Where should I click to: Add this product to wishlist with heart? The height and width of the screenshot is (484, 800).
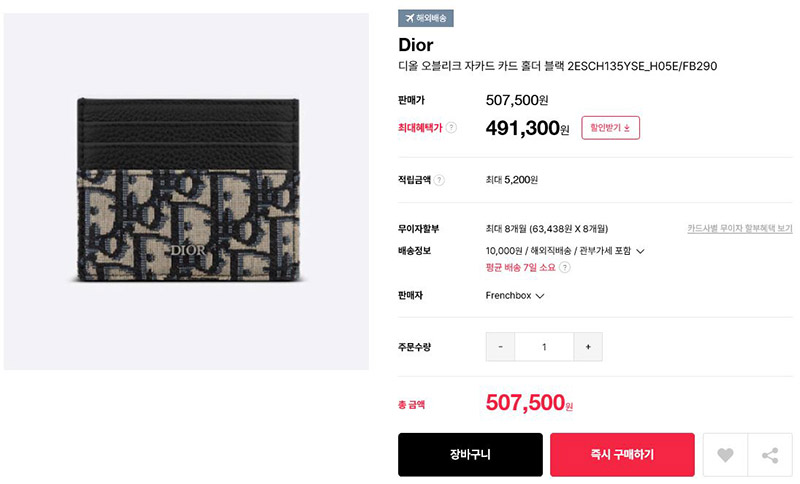coord(725,455)
